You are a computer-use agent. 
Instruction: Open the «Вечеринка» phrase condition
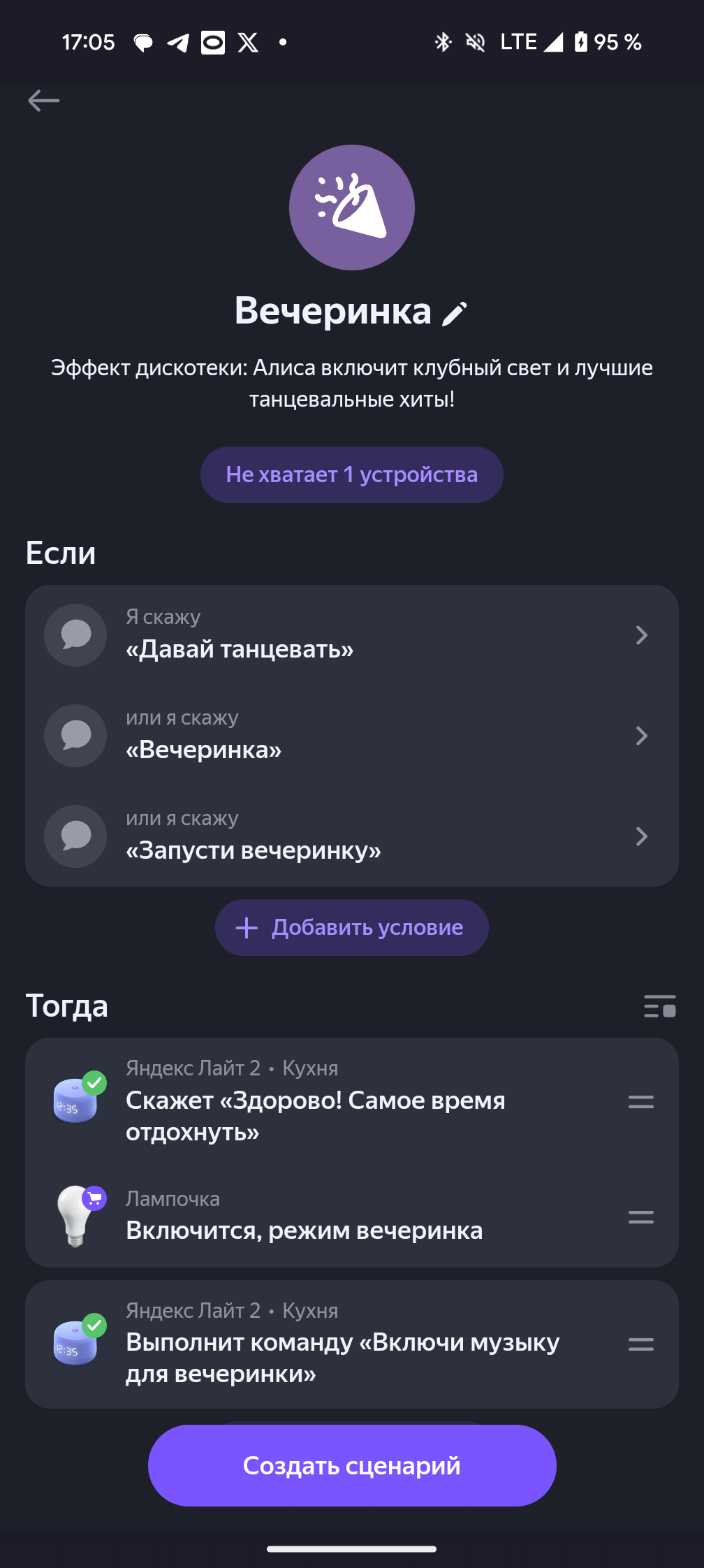(x=352, y=736)
